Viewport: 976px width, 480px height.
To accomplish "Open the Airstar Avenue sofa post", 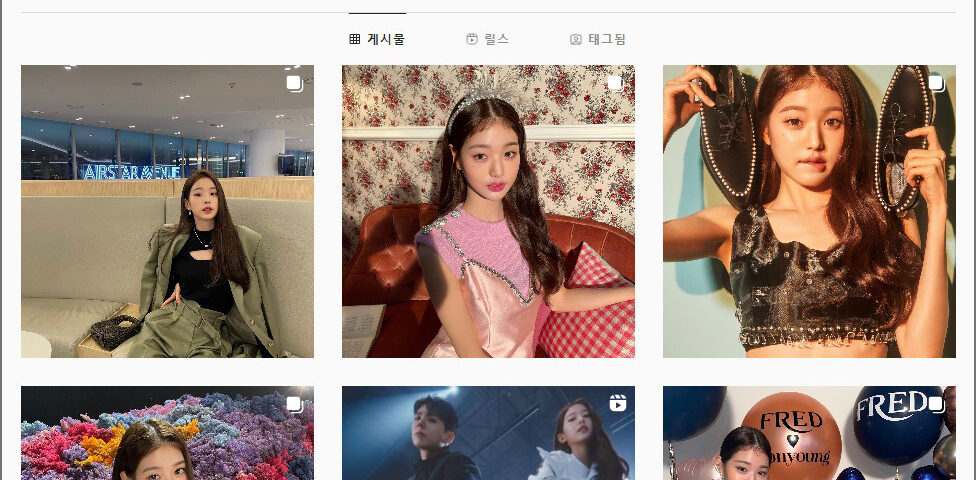I will click(x=167, y=211).
